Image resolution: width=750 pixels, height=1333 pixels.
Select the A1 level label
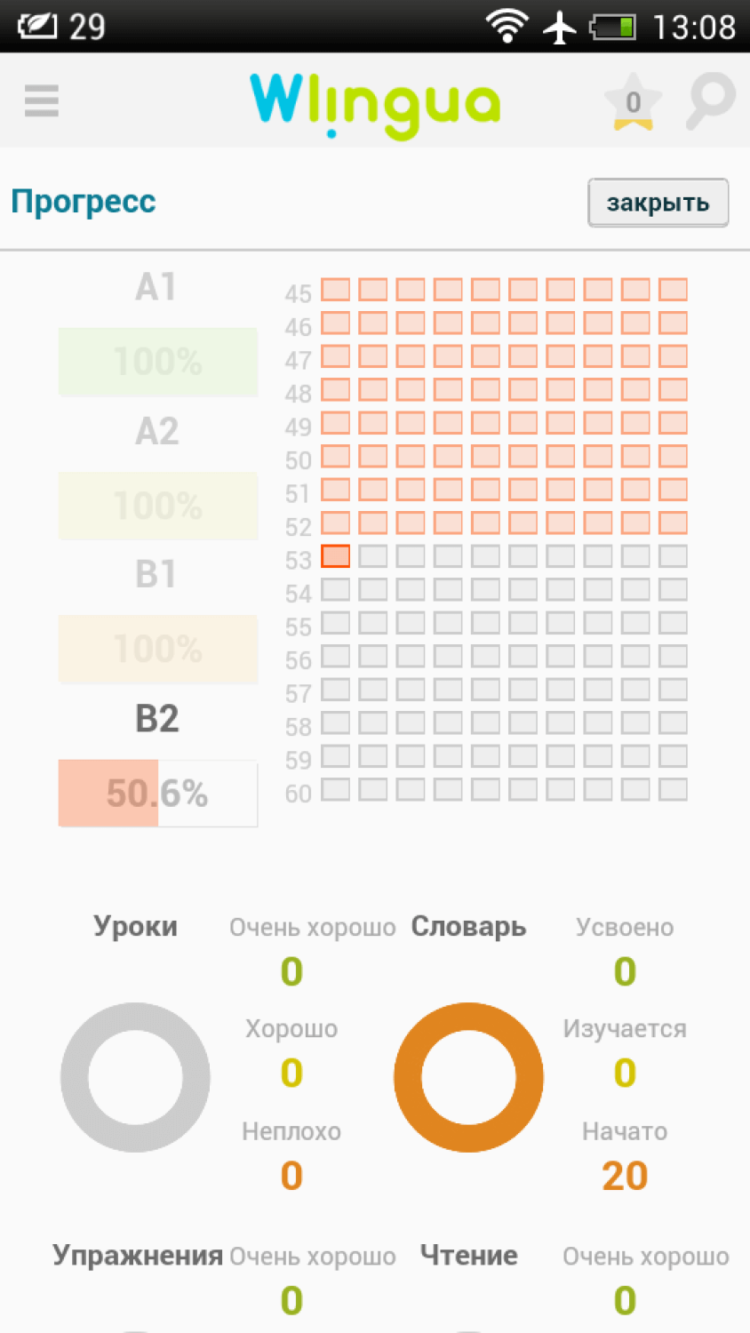(157, 287)
